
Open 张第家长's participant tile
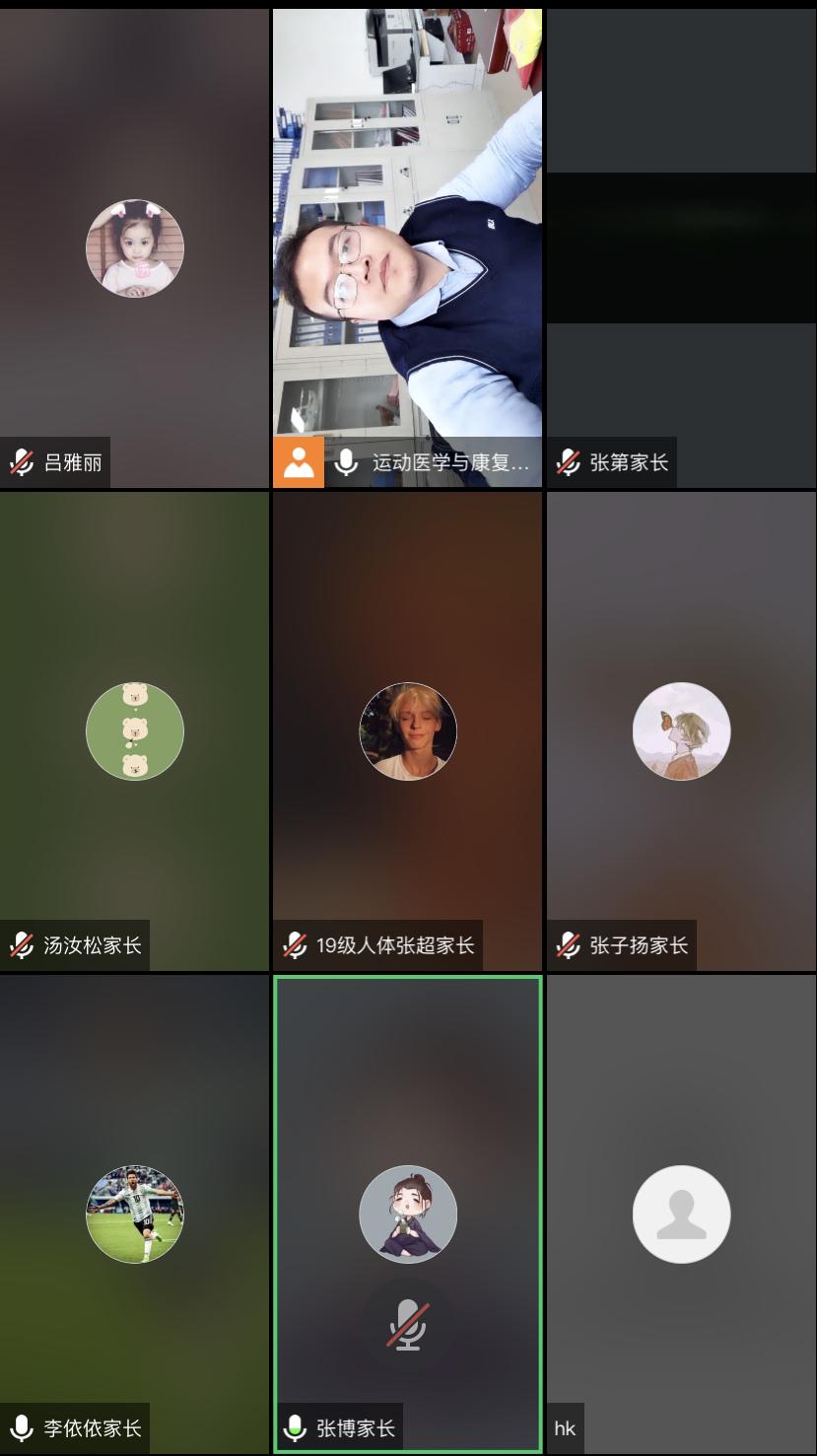point(681,247)
